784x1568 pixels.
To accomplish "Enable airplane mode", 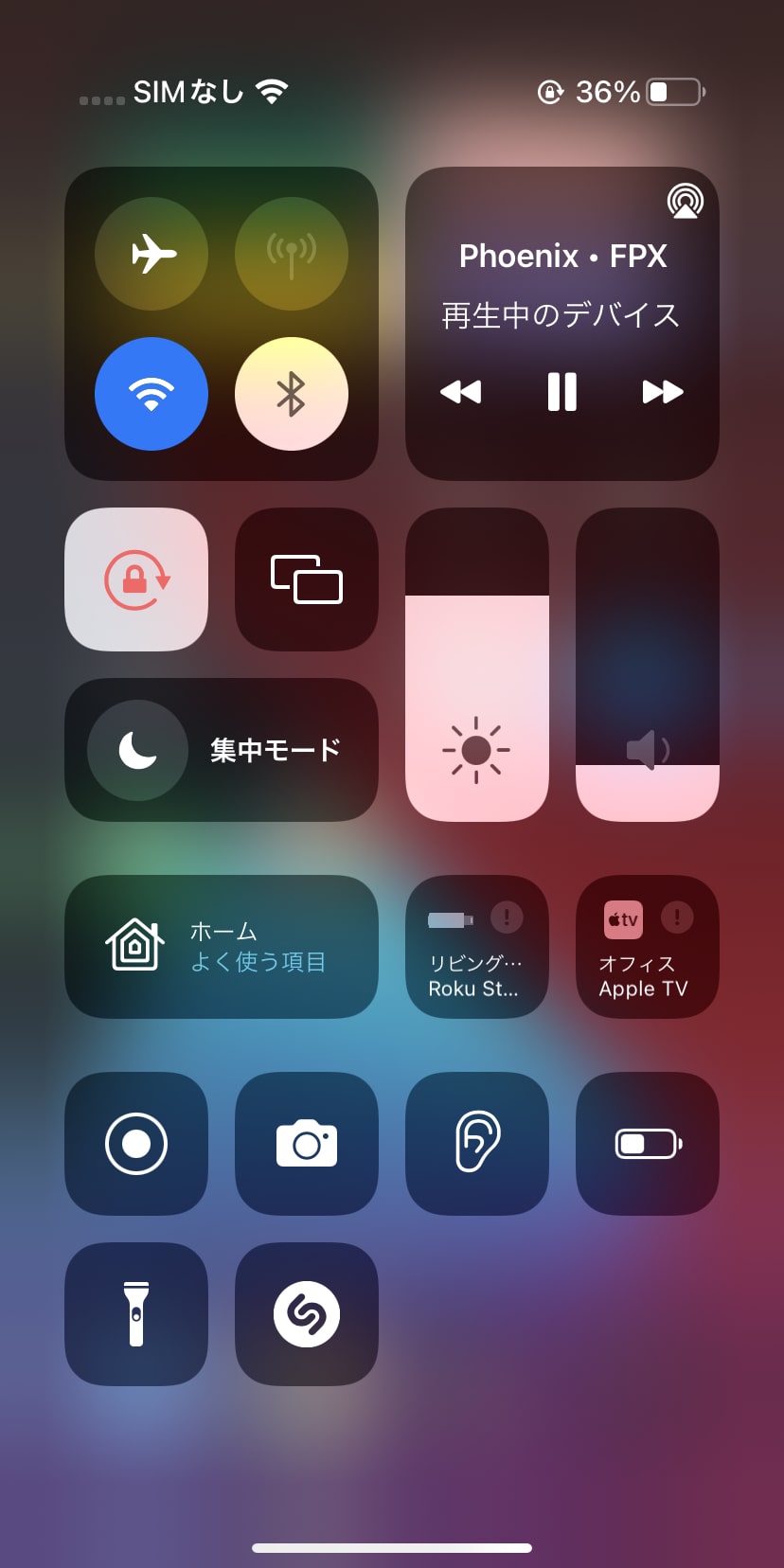I will click(x=151, y=254).
